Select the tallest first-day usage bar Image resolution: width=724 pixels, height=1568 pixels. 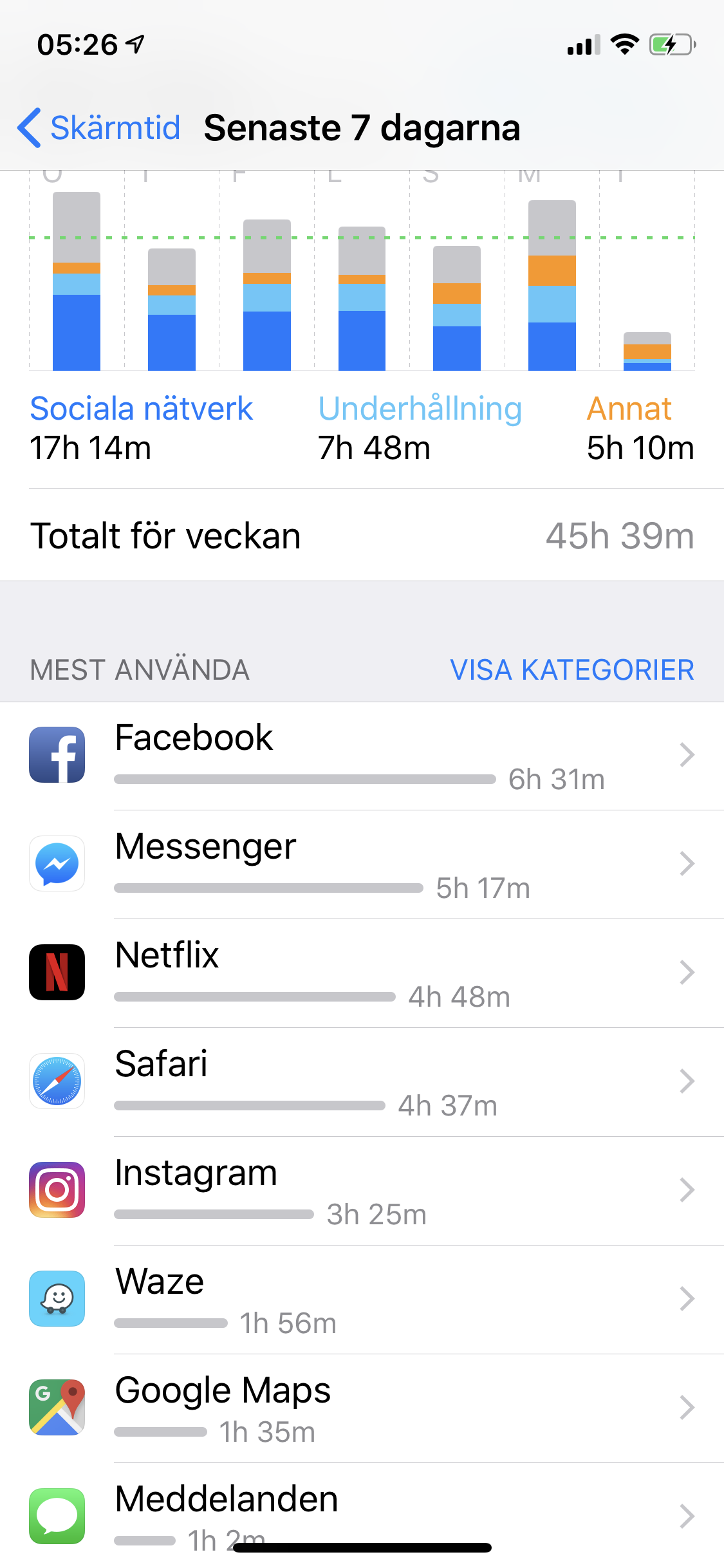(x=77, y=281)
